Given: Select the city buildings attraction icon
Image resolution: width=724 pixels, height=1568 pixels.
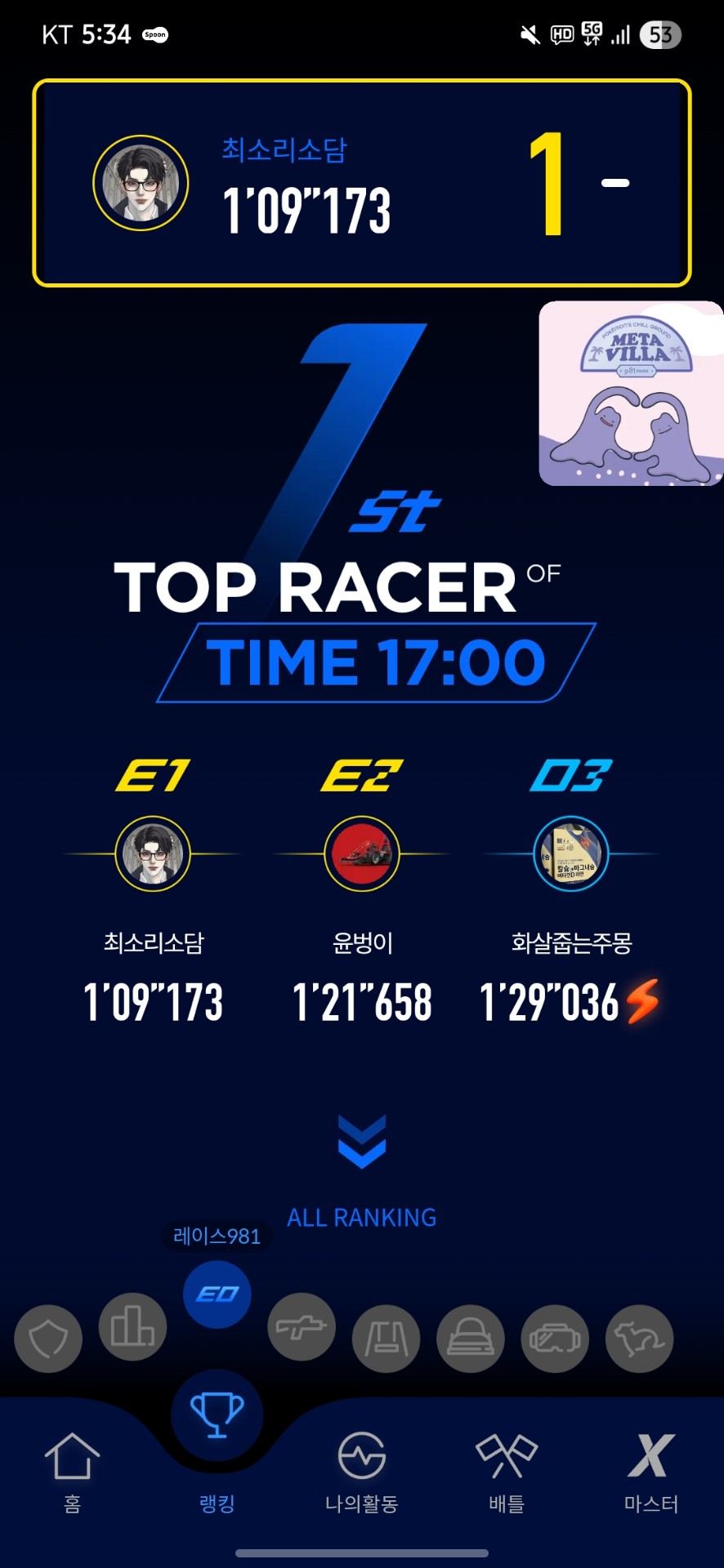Looking at the screenshot, I should 132,1325.
